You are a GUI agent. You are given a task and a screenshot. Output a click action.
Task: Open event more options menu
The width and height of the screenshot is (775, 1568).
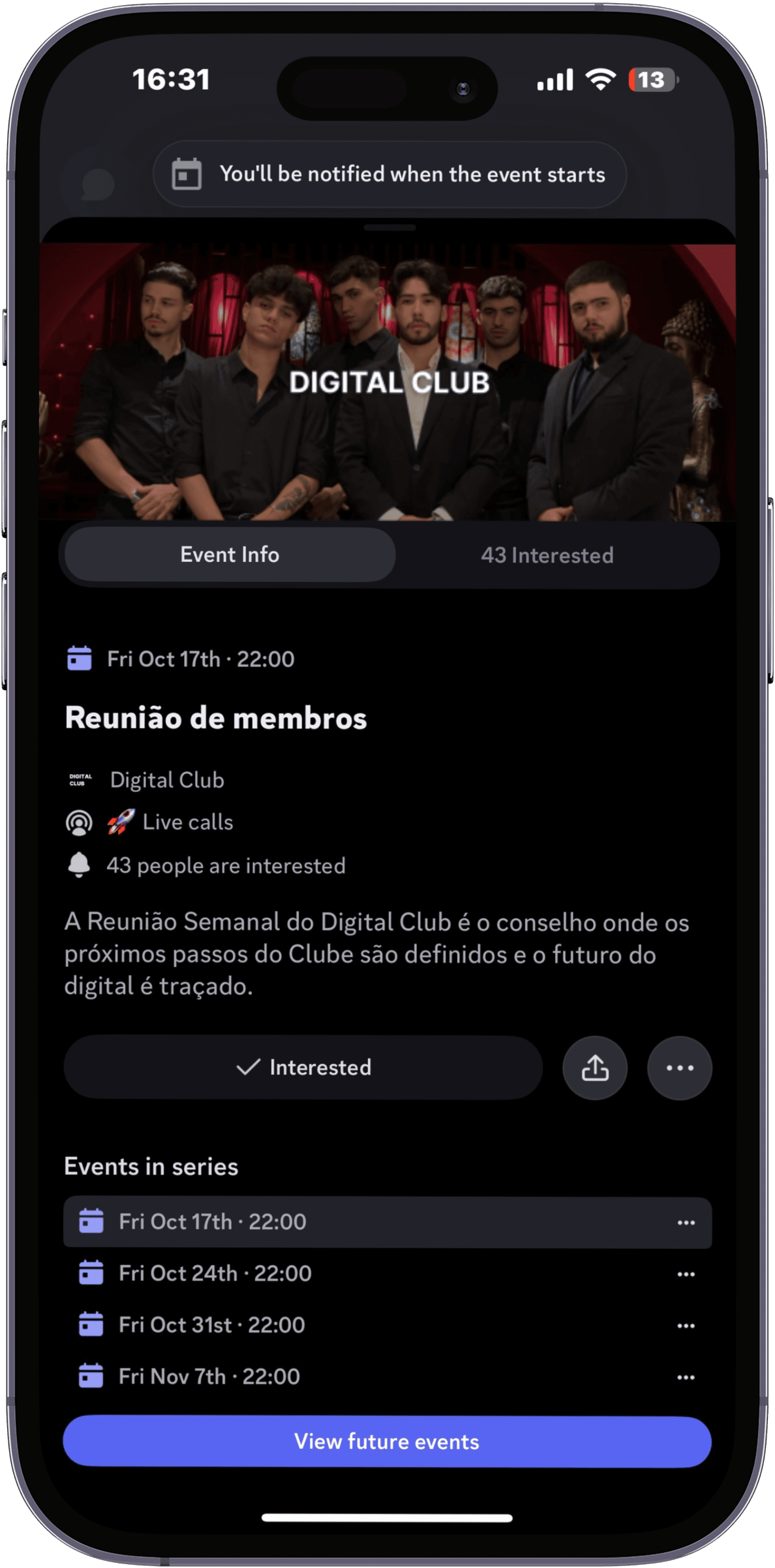[x=679, y=1068]
